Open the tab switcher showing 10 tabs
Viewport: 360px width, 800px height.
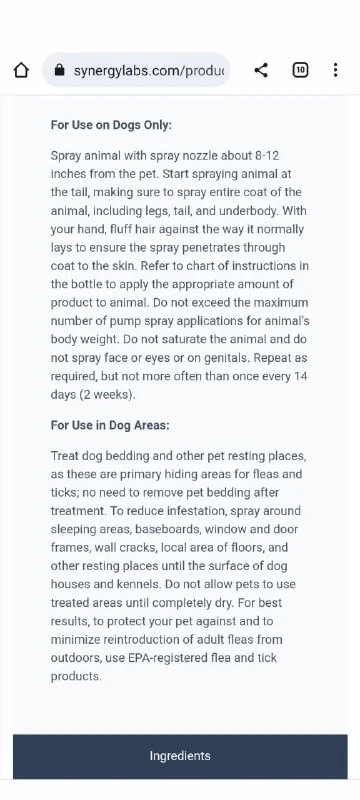[x=300, y=70]
